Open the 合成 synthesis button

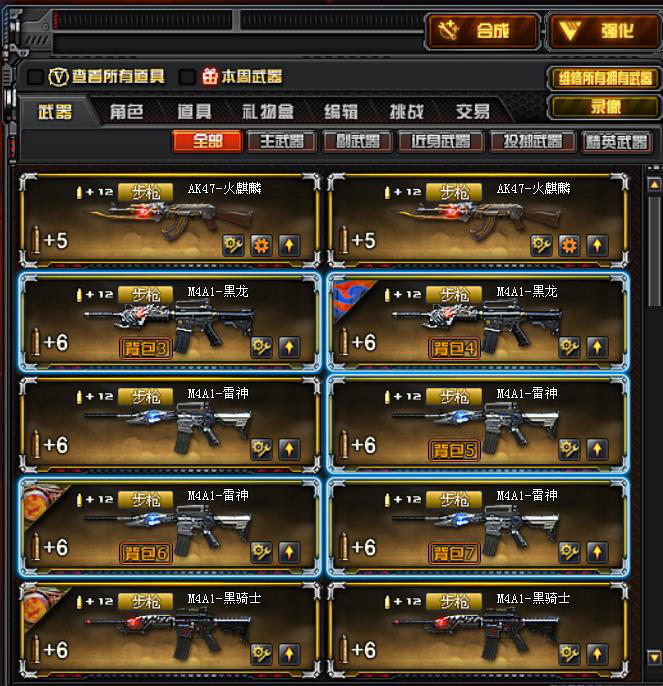pyautogui.click(x=483, y=31)
